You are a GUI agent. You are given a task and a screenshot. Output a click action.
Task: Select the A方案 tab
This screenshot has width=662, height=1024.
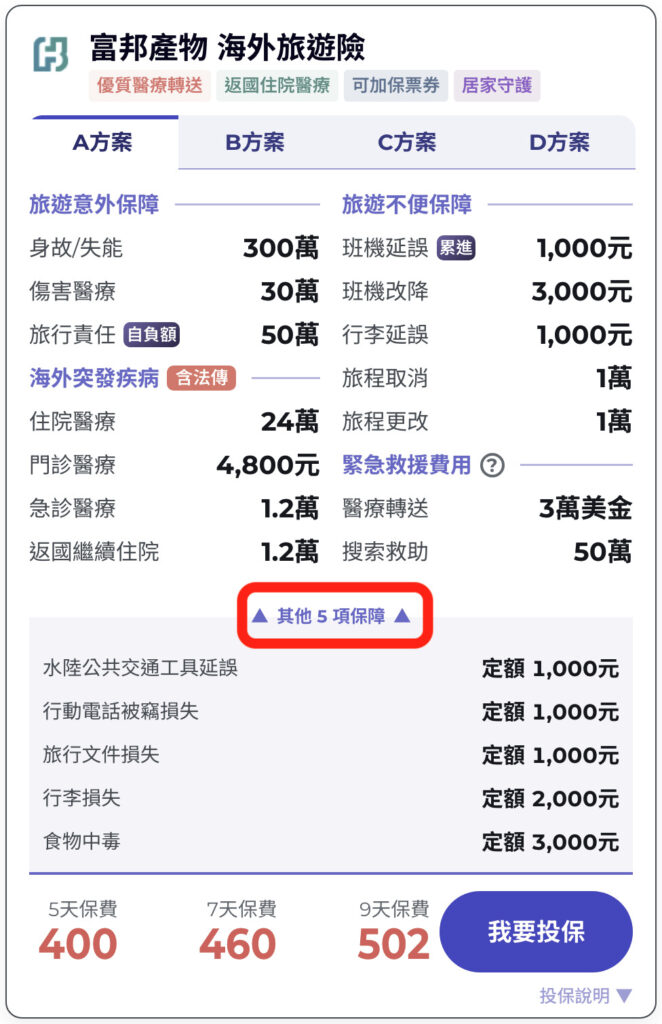tap(103, 142)
